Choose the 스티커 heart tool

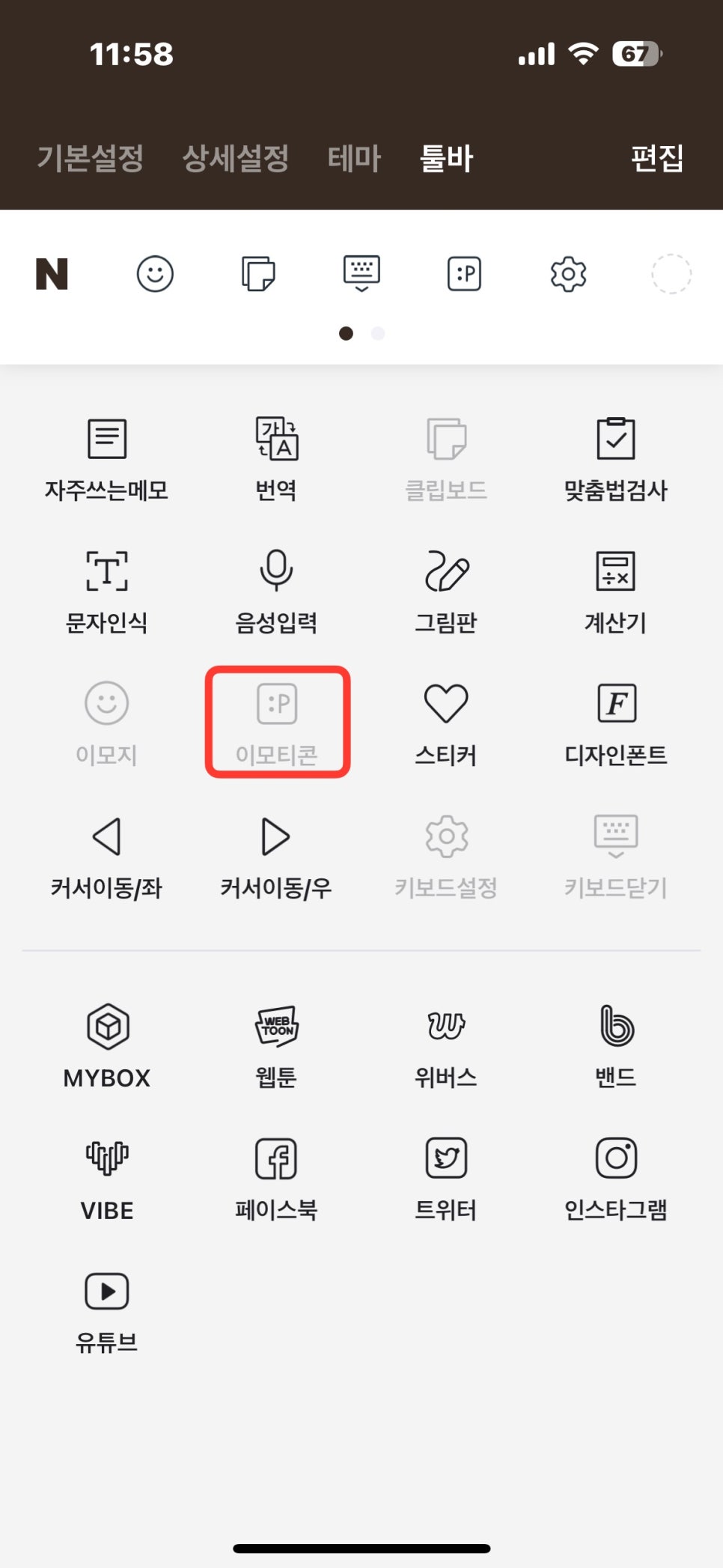pyautogui.click(x=446, y=722)
